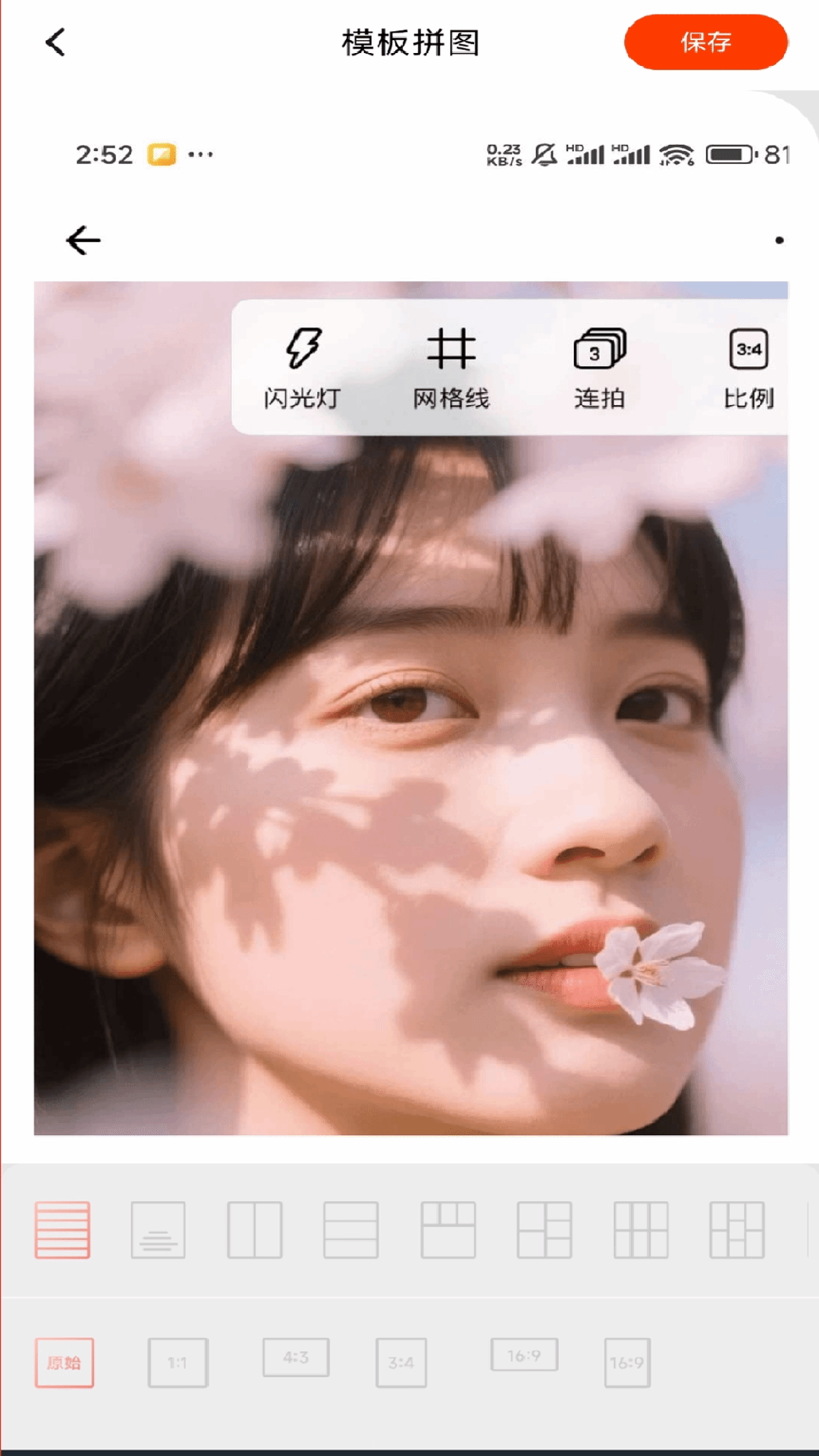Choose the layout with three small cells over one large cell
Viewport: 819px width, 1456px height.
pos(448,1229)
